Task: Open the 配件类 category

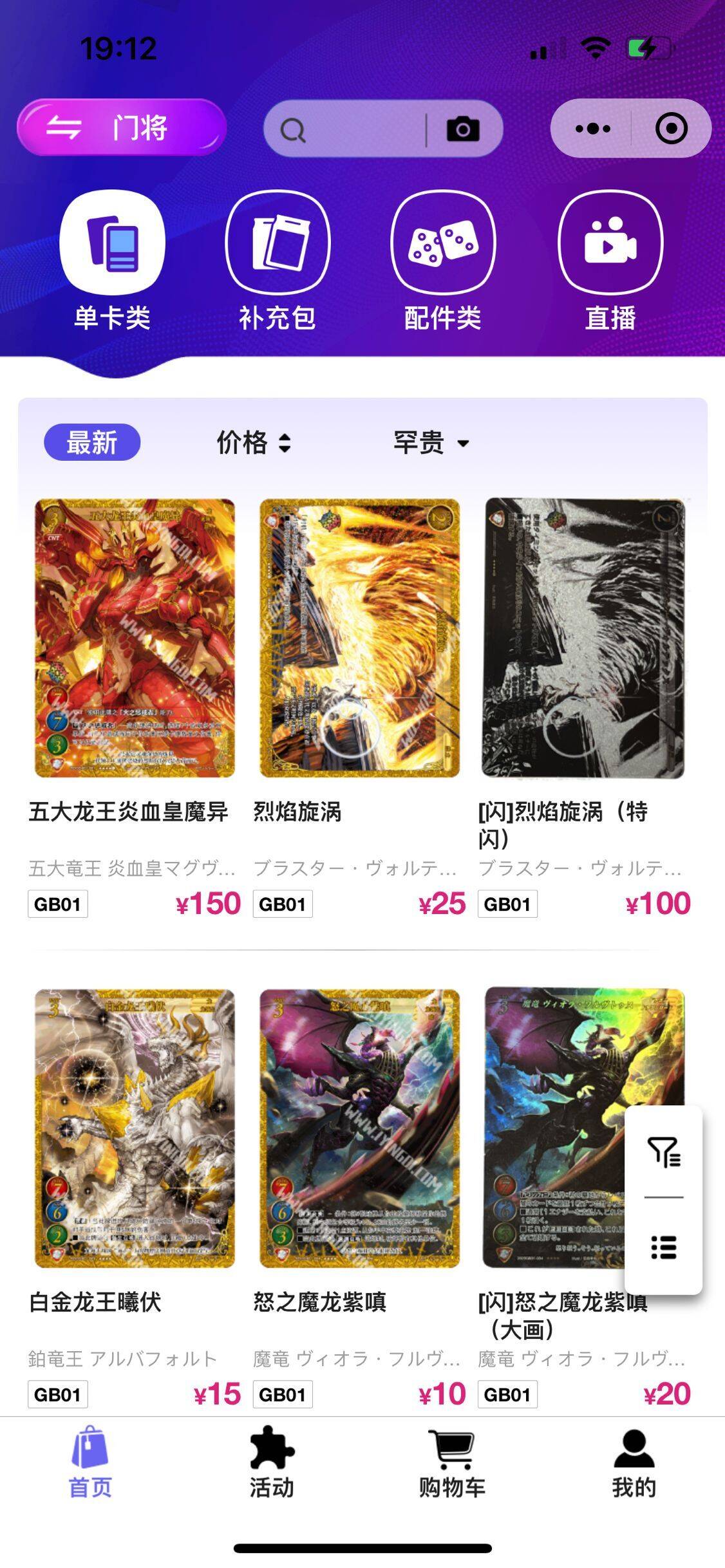Action: pos(443,261)
